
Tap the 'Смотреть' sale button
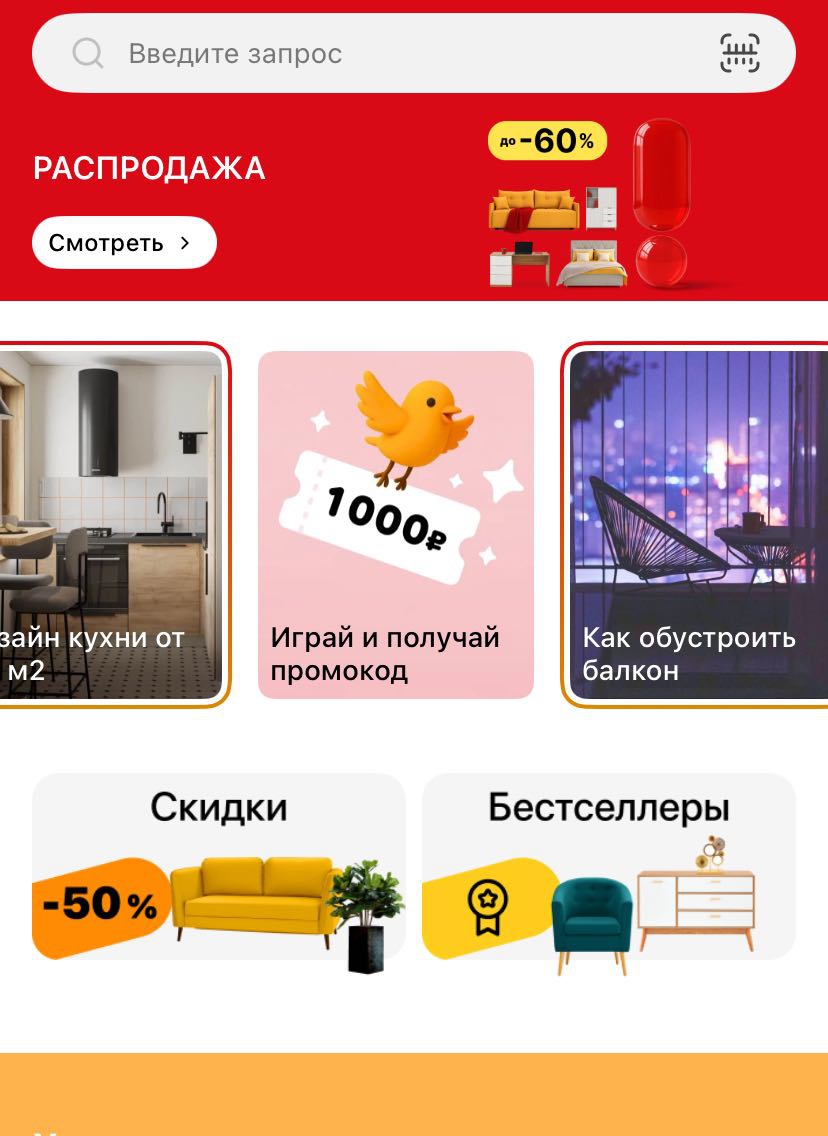tap(124, 243)
